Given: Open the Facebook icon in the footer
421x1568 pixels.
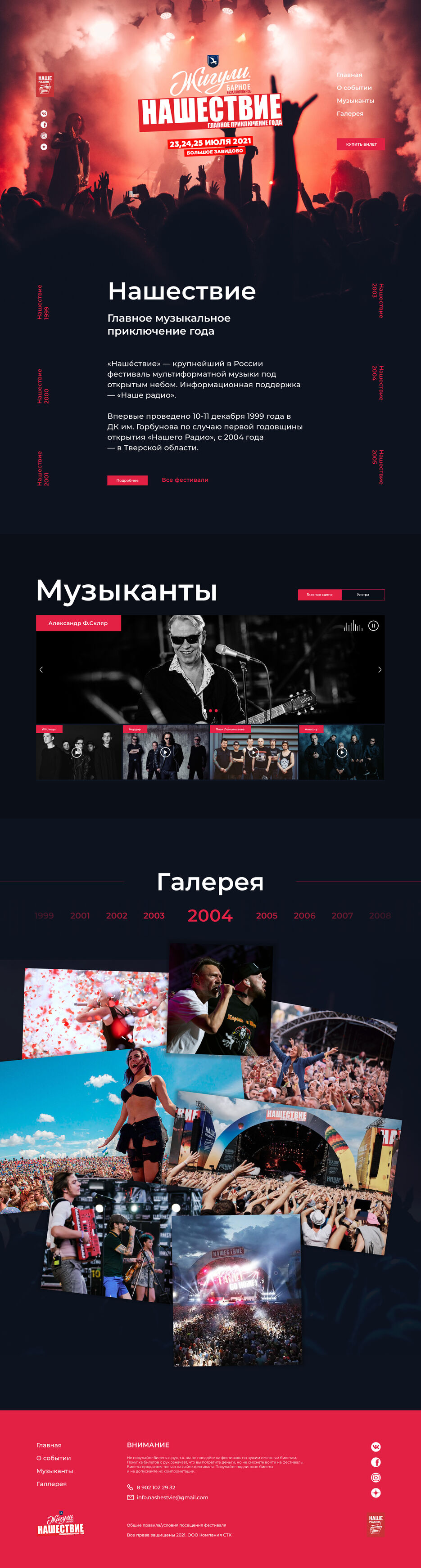Looking at the screenshot, I should click(376, 1462).
